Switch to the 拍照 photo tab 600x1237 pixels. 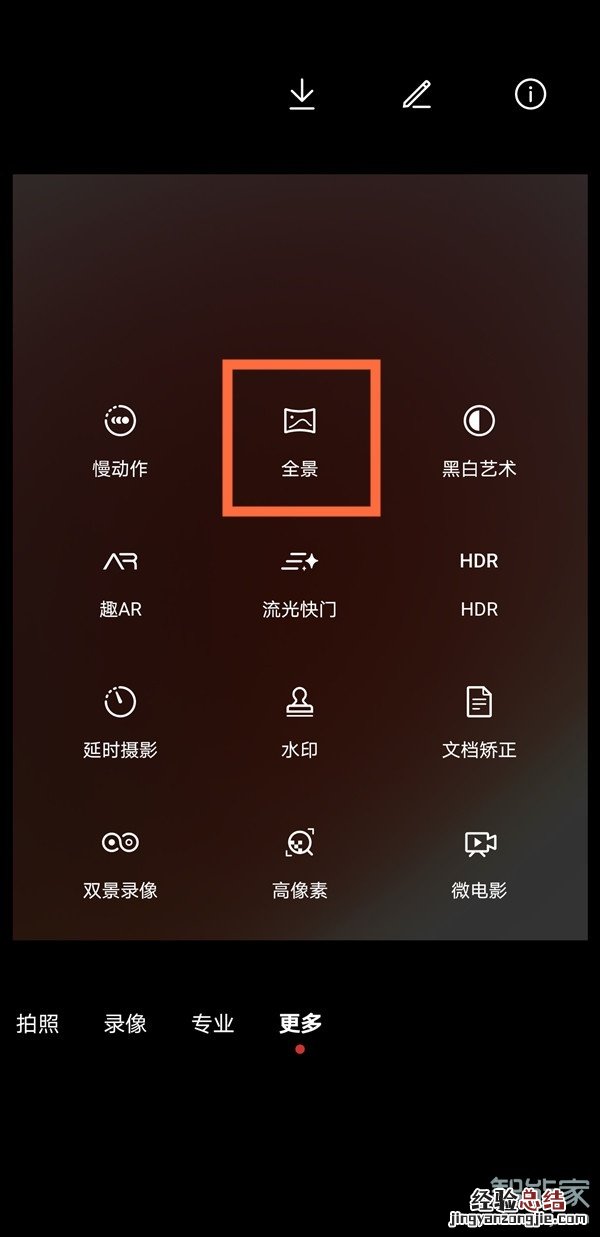point(38,1023)
